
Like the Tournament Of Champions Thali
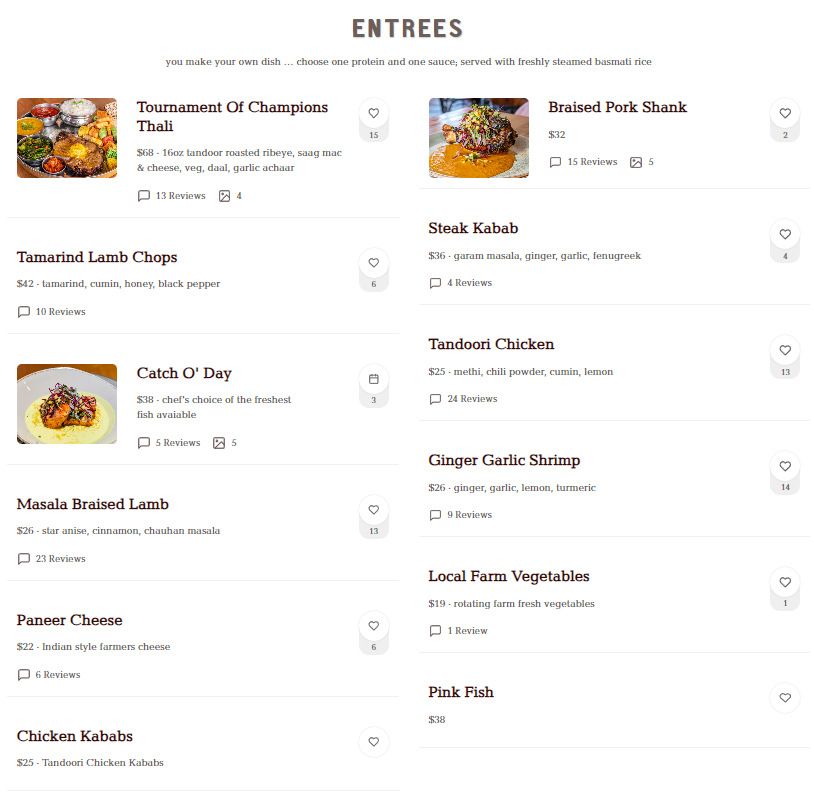[373, 114]
